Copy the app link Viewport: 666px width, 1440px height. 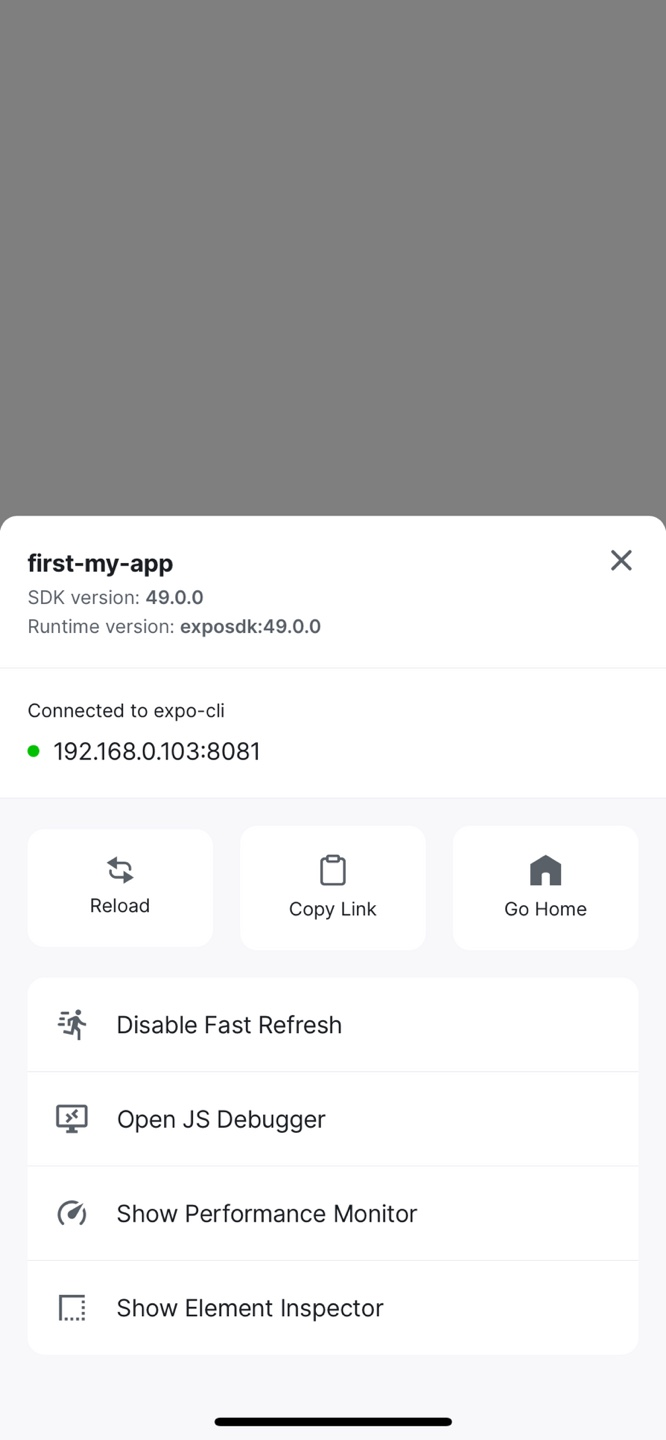point(333,887)
